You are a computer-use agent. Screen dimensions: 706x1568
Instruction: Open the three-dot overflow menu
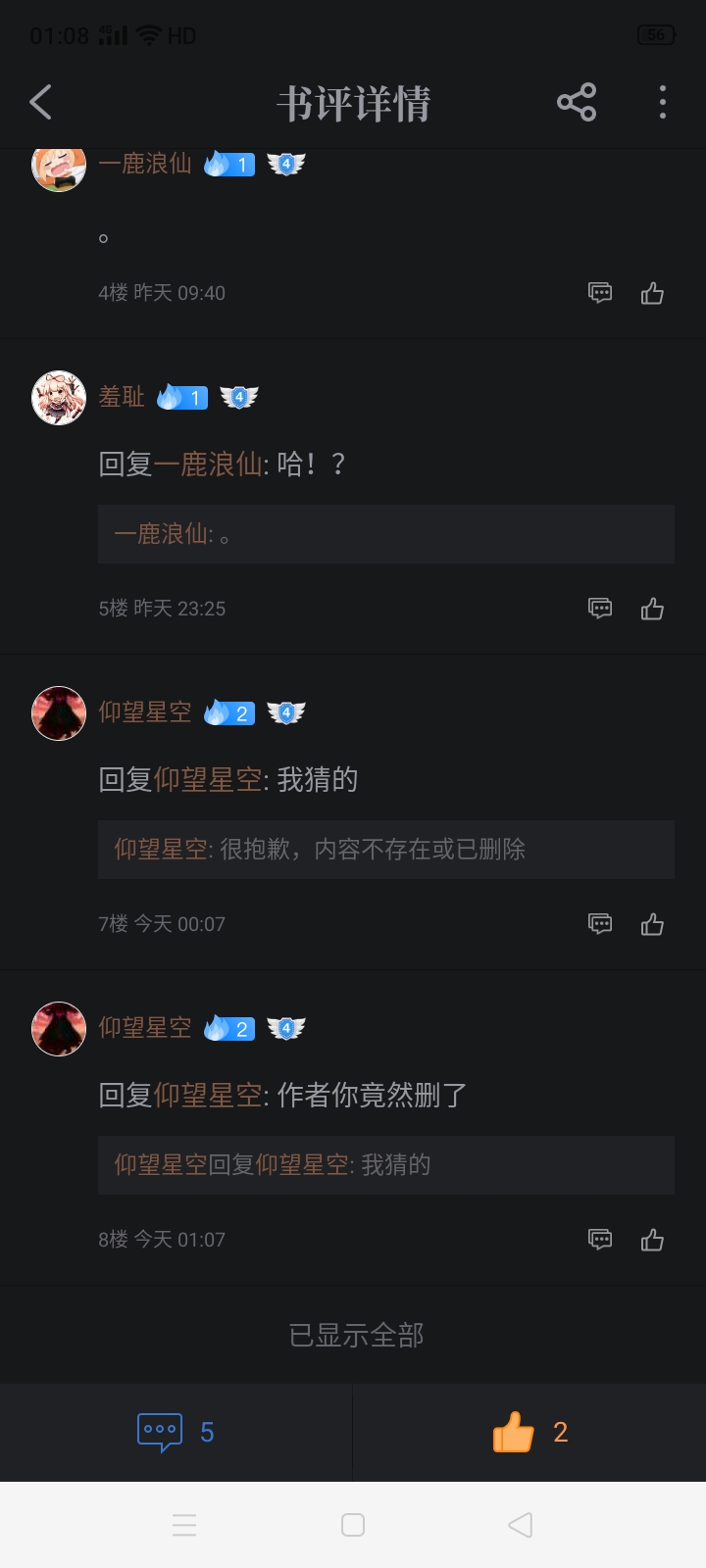(663, 102)
